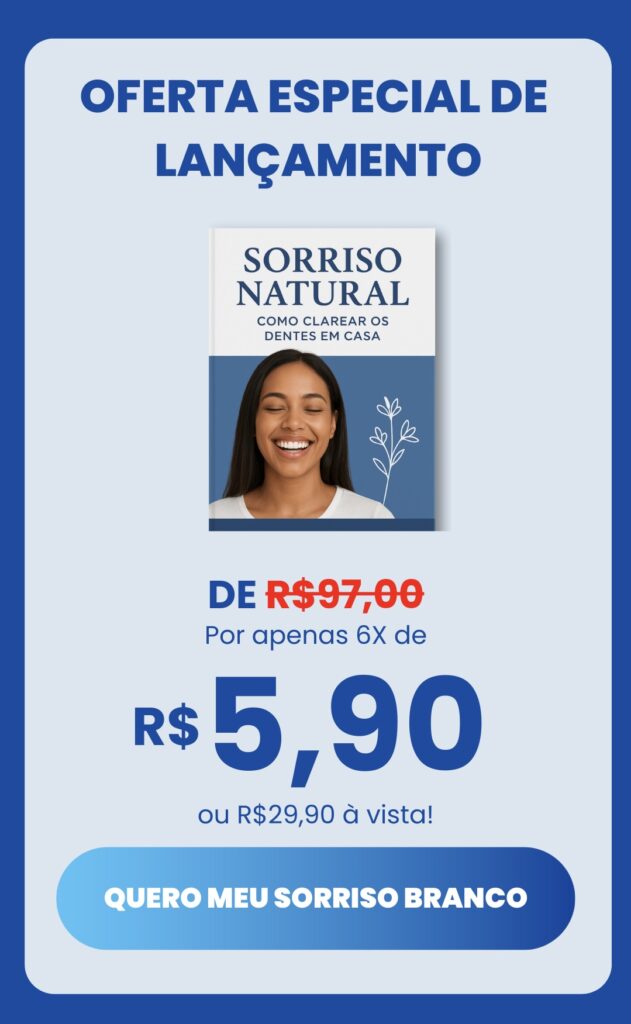Tap the Quero Meu Sorriso Branco button
Image resolution: width=631 pixels, height=1024 pixels.
click(x=315, y=897)
